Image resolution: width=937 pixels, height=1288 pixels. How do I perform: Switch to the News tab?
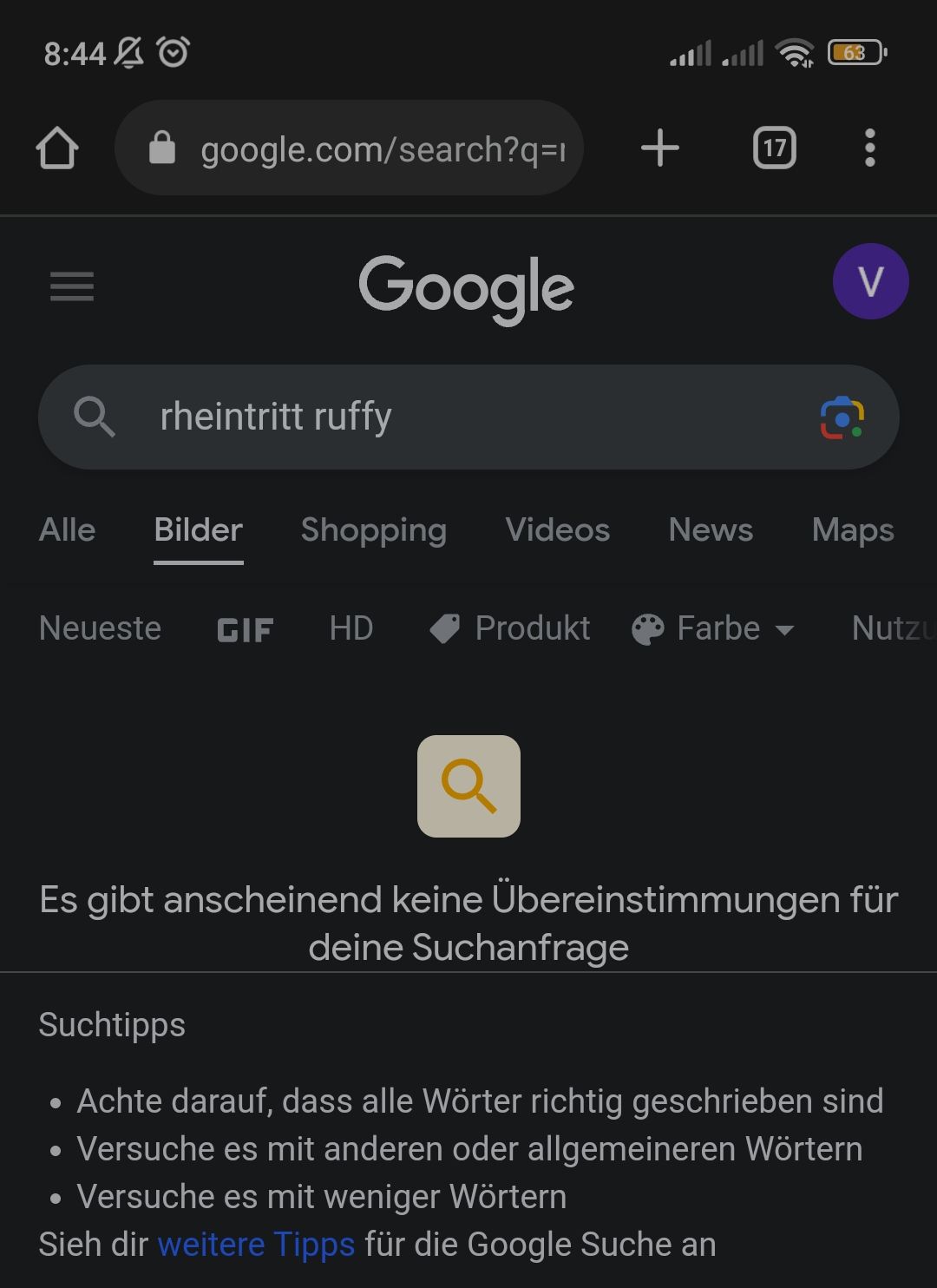point(711,529)
